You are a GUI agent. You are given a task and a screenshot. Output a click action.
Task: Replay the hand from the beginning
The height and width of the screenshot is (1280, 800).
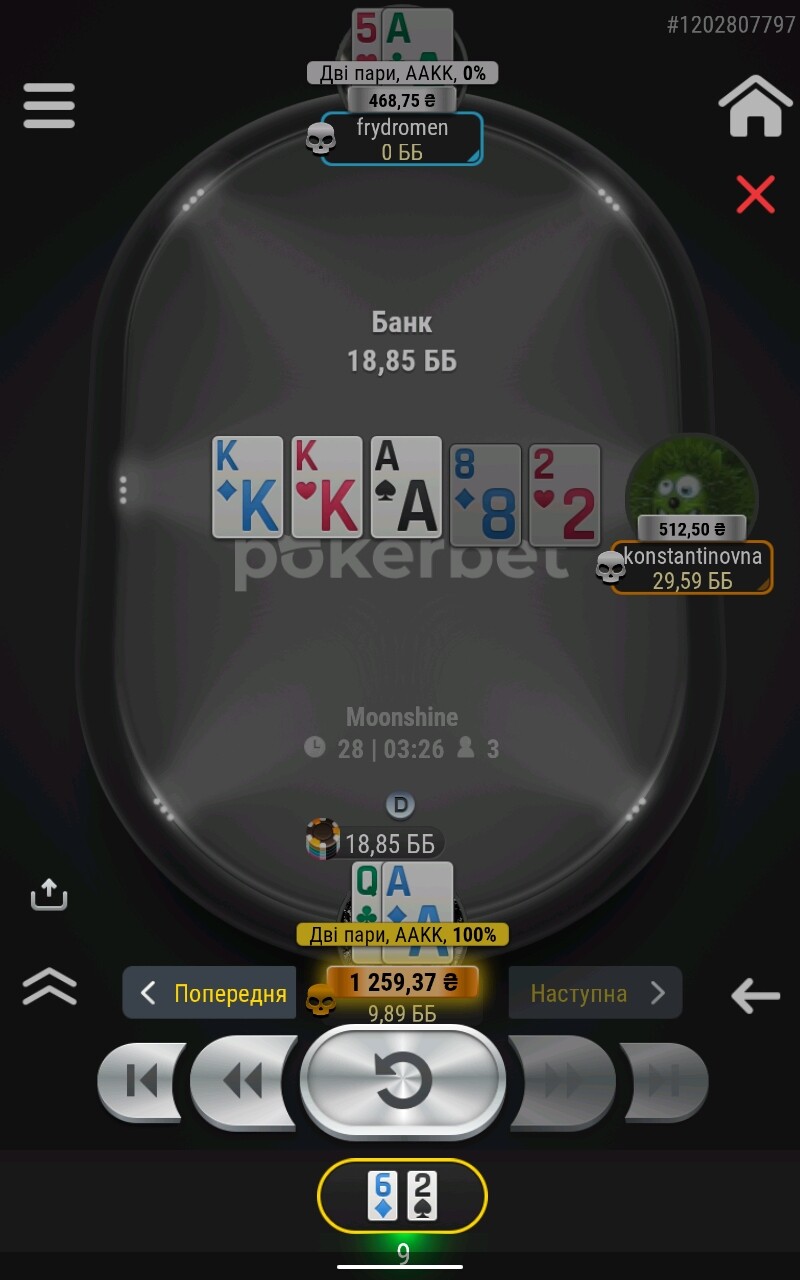[x=402, y=1081]
